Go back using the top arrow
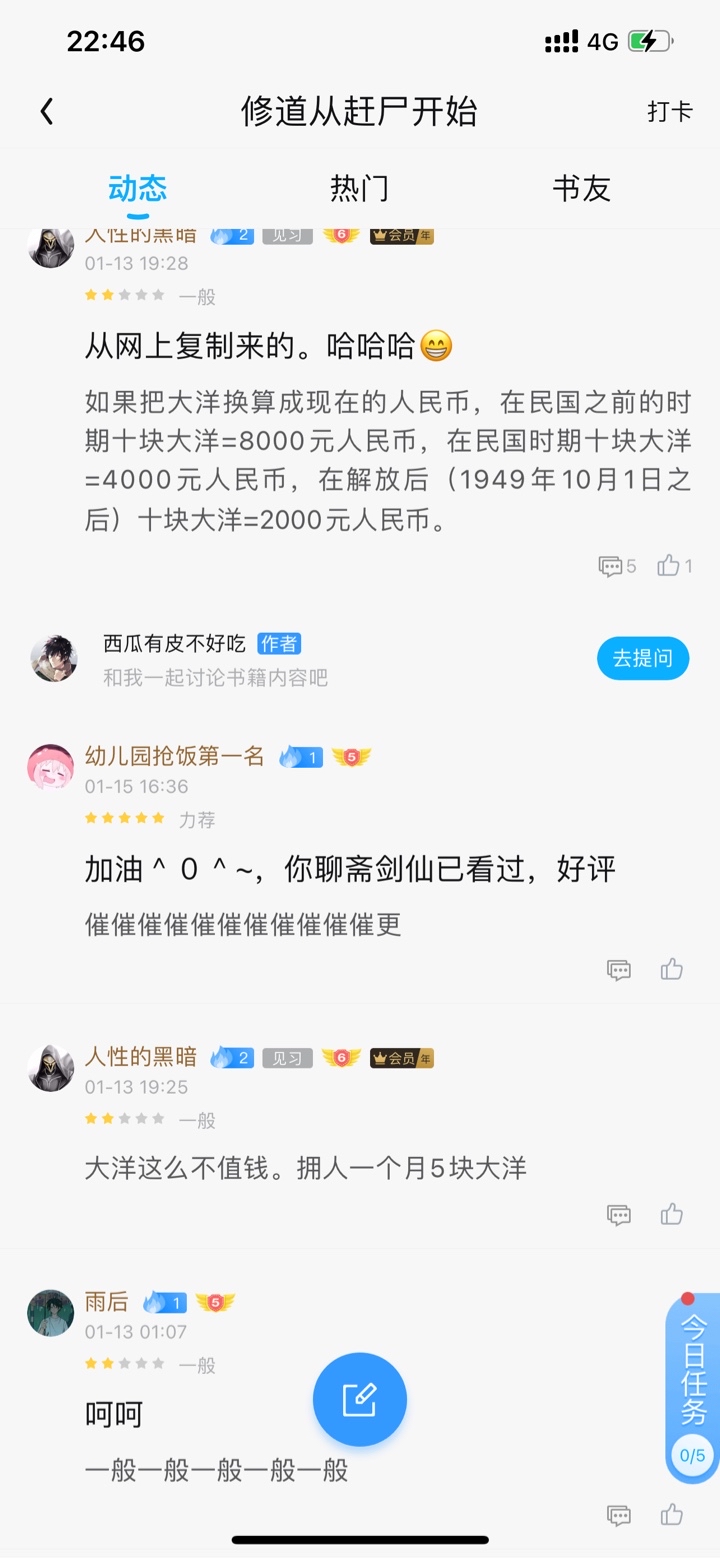Screen dimensions: 720x1558 [x=47, y=112]
